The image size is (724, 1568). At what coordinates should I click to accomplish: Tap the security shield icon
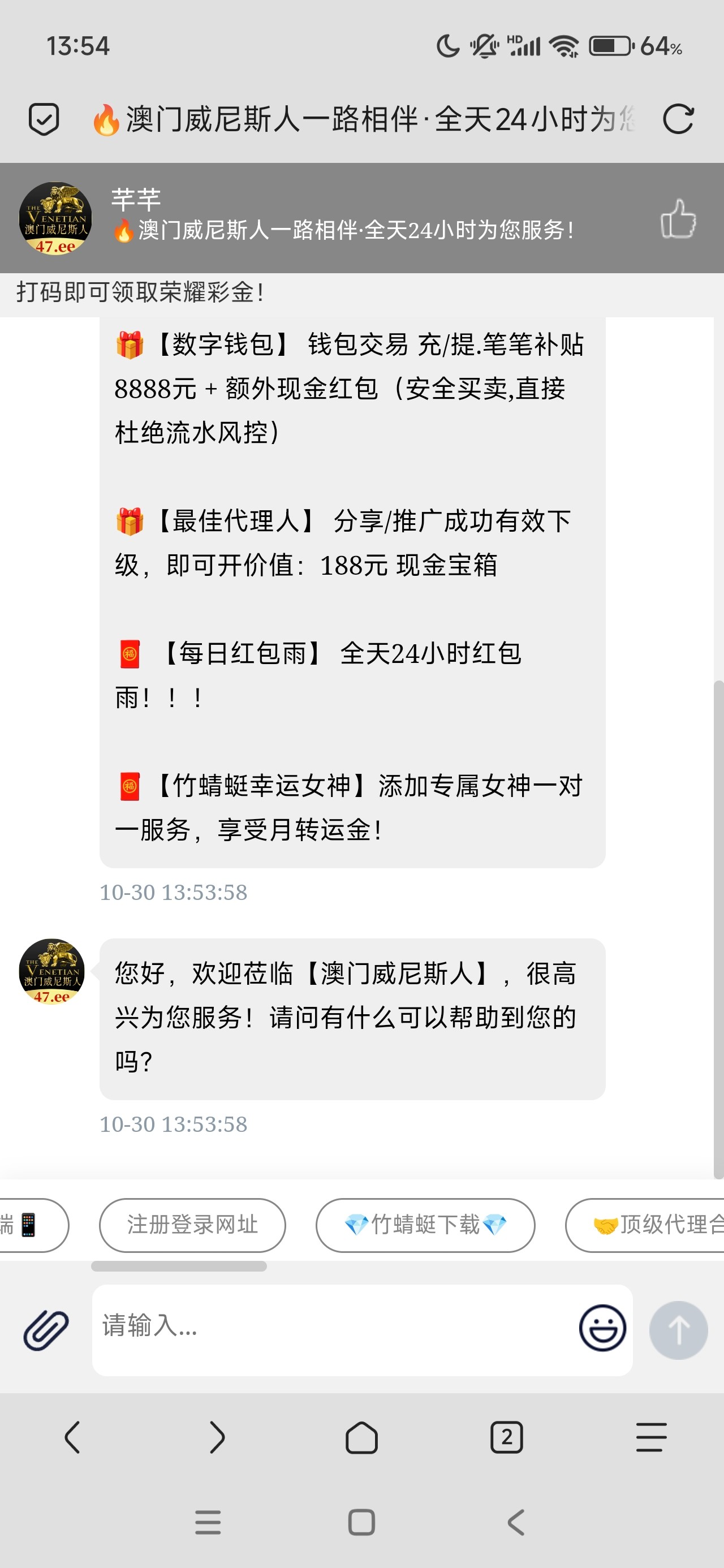point(44,119)
